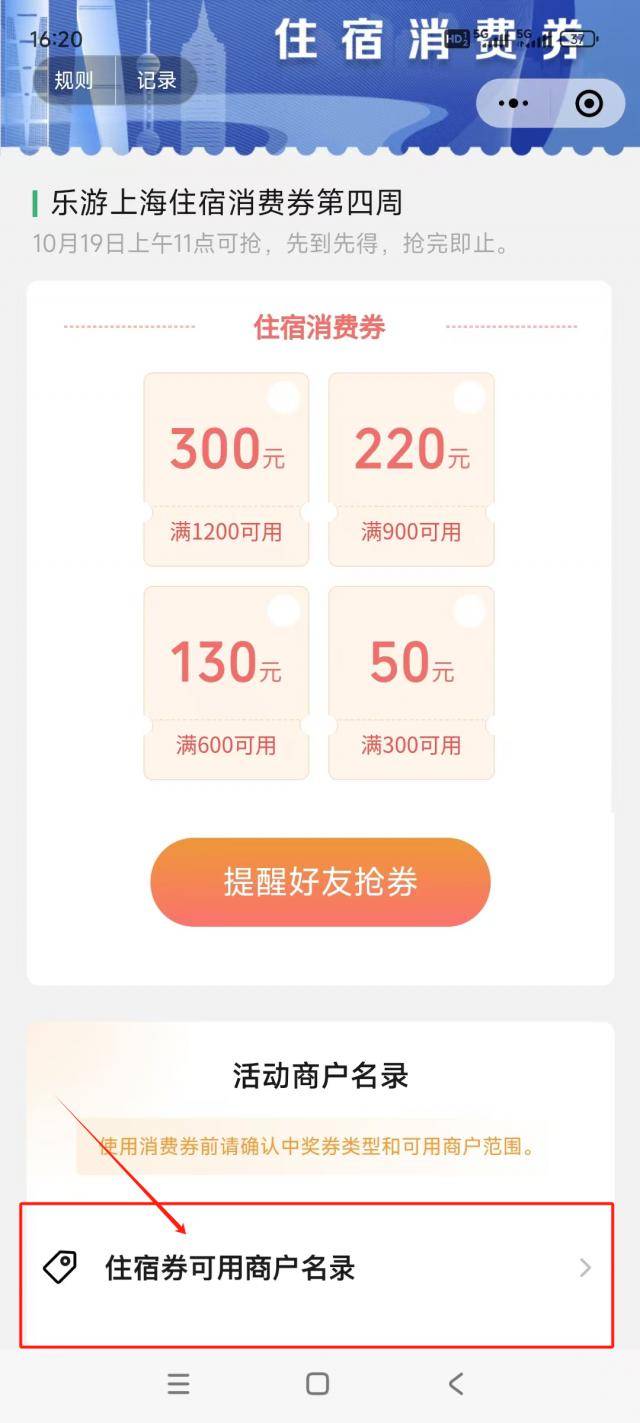This screenshot has height=1423, width=640.
Task: Open 住宿券可用商户名录 list
Action: click(x=316, y=1268)
